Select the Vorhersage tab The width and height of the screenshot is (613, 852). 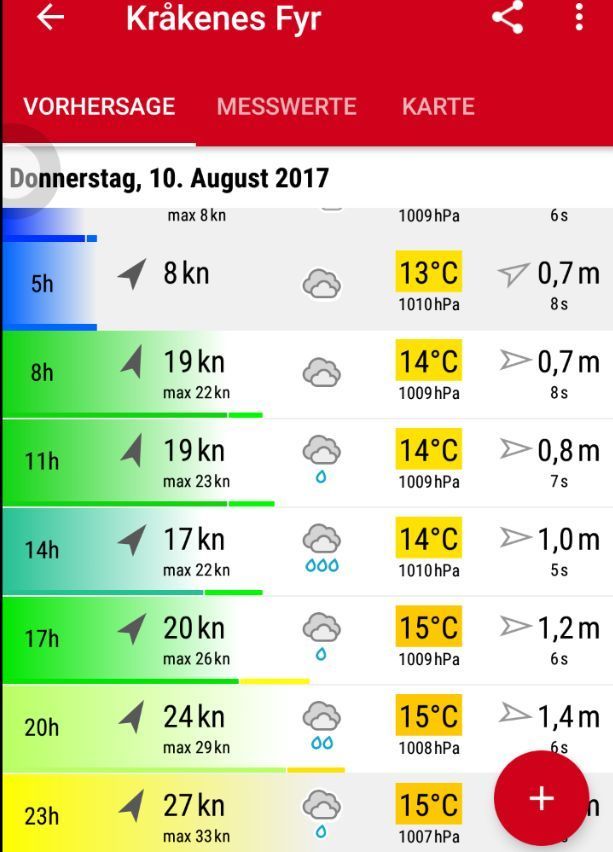click(99, 106)
